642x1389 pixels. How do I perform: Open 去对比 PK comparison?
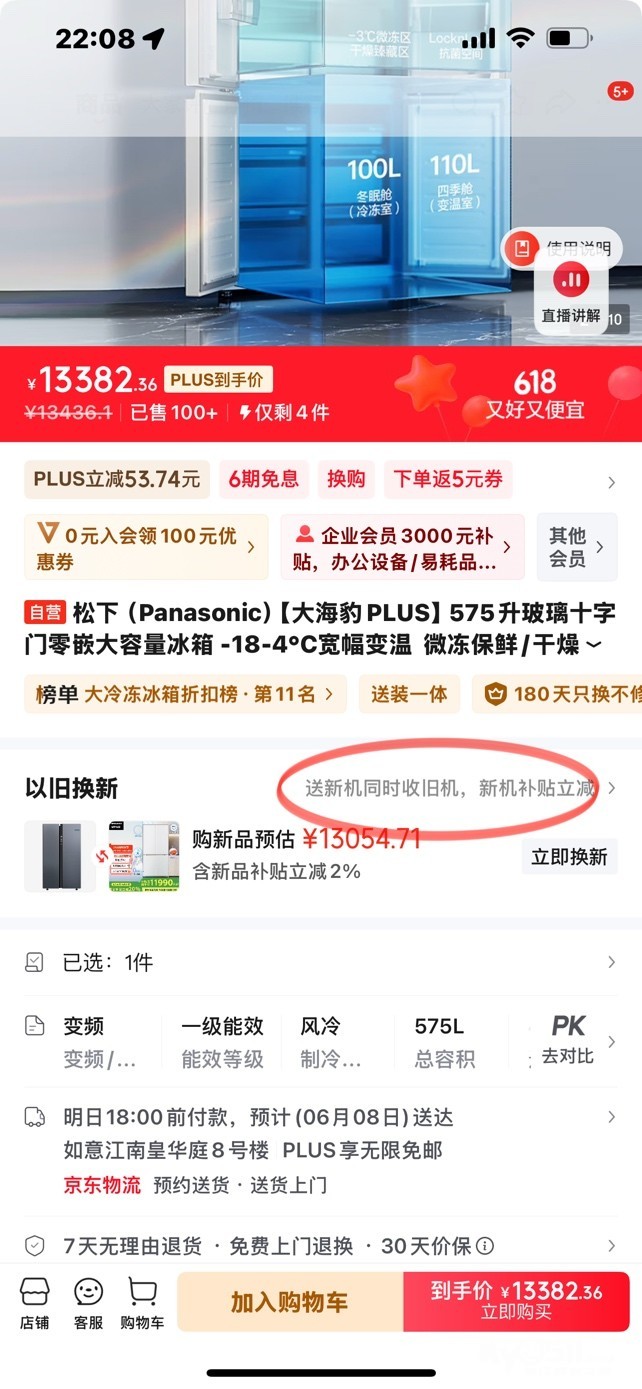568,1040
